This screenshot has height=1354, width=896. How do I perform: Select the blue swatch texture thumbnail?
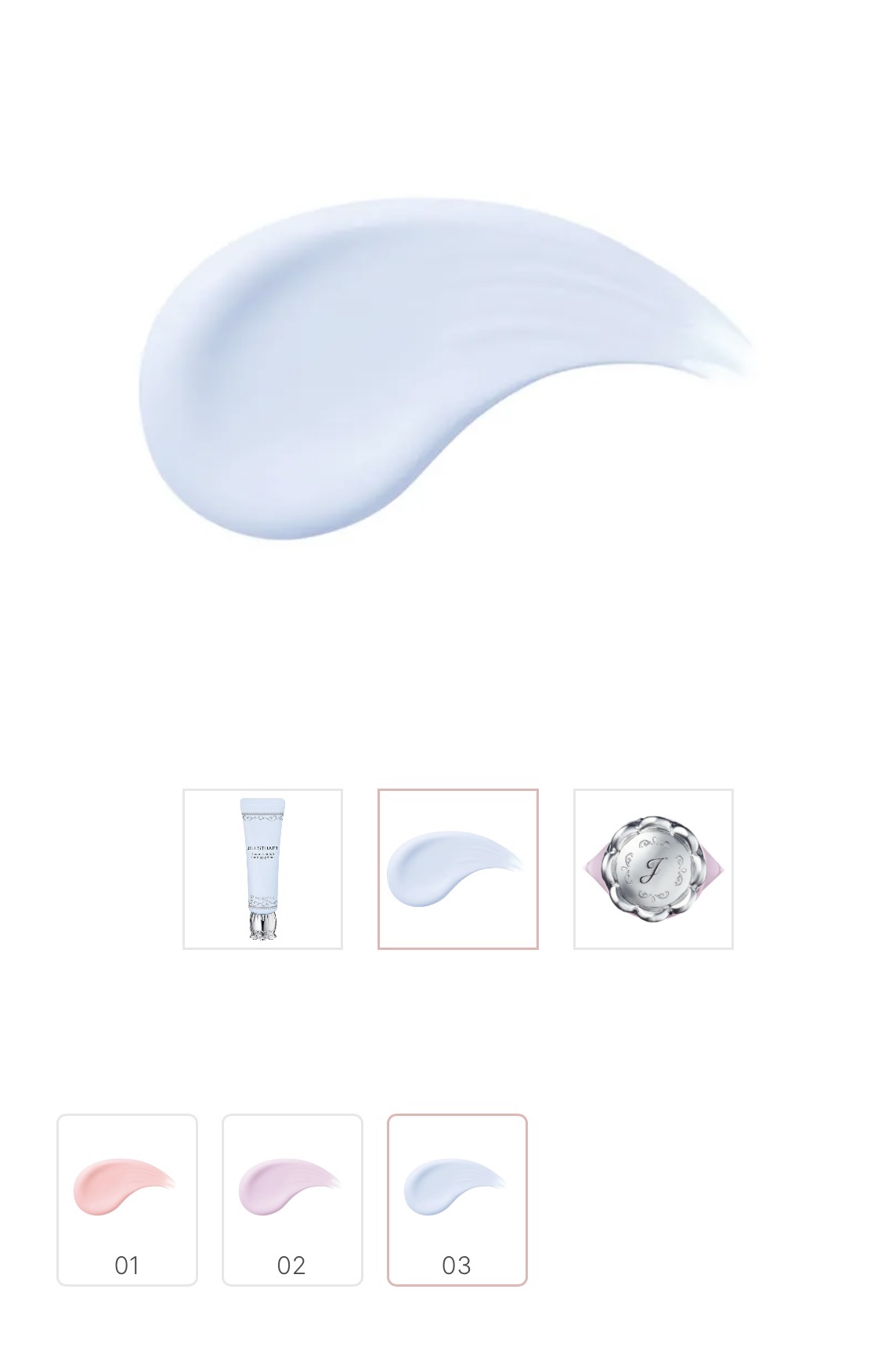click(x=457, y=868)
